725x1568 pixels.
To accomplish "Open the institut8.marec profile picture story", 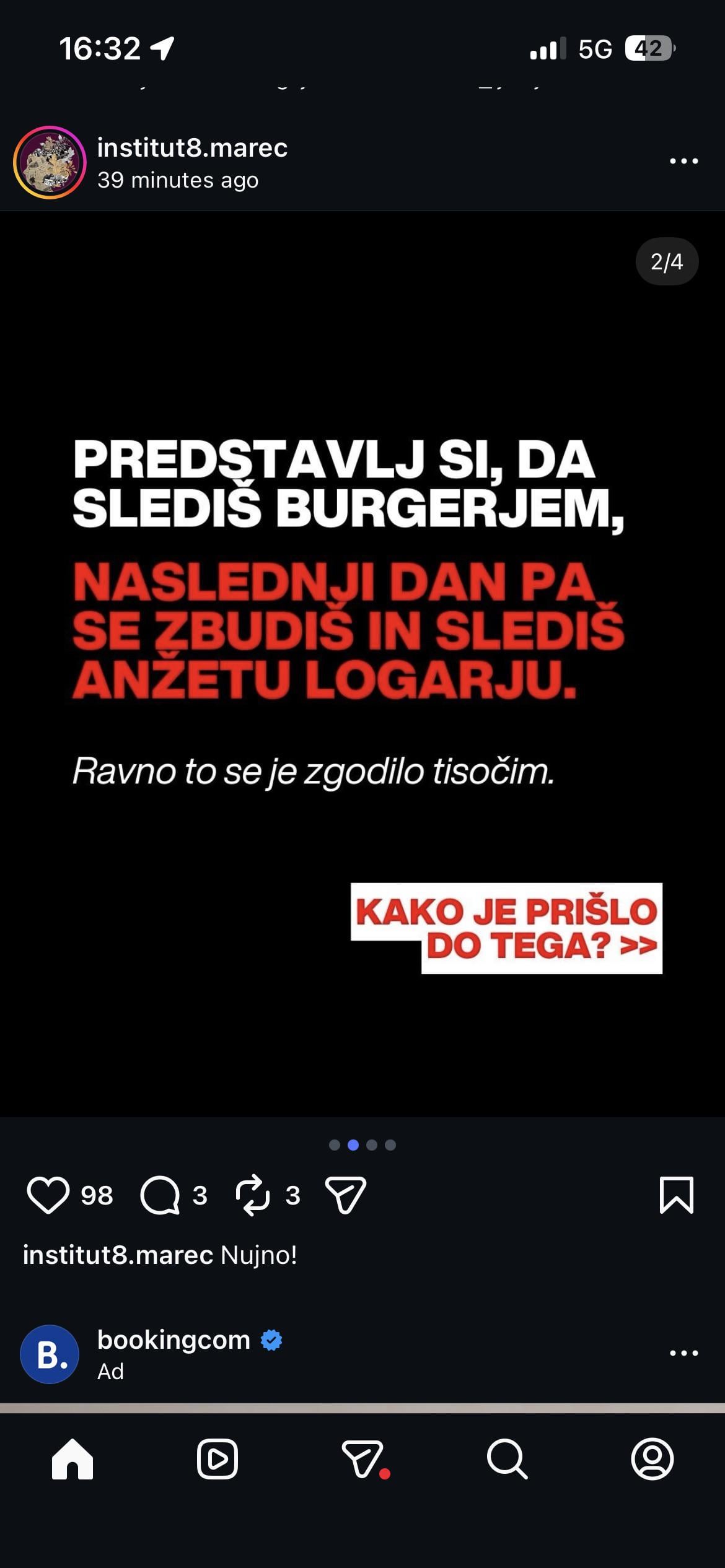I will pyautogui.click(x=50, y=162).
